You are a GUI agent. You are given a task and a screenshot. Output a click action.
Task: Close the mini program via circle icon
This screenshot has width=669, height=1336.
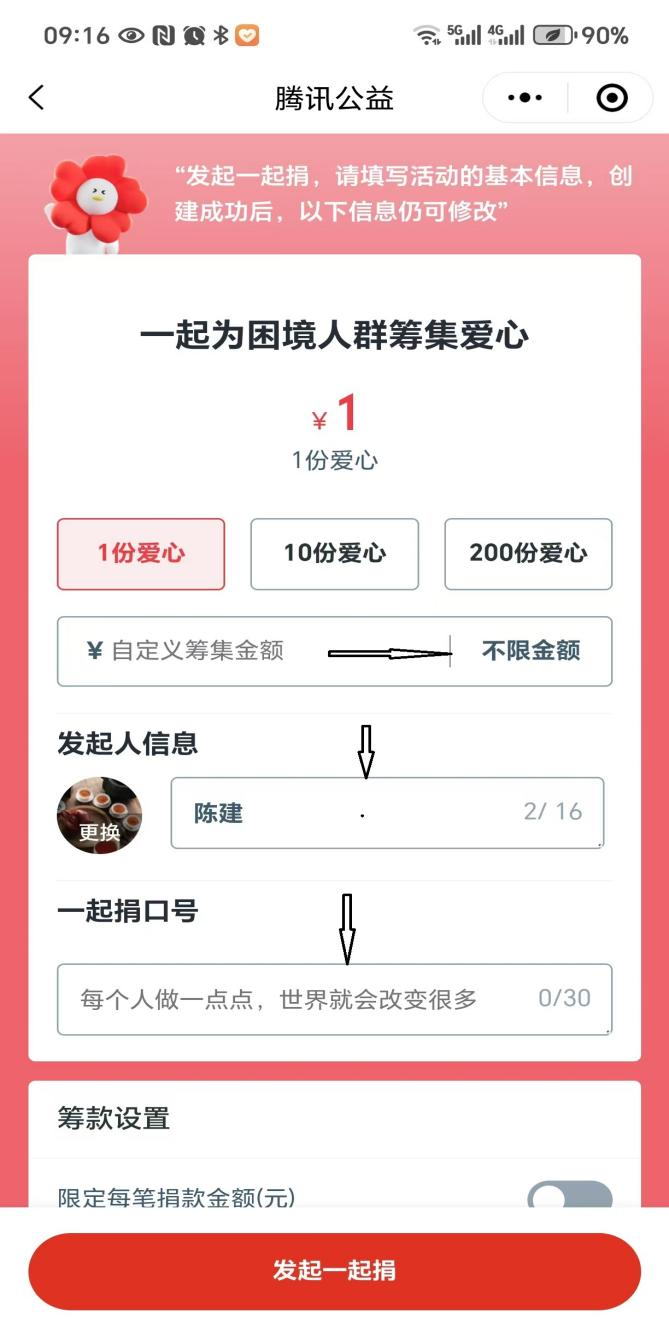(x=611, y=97)
